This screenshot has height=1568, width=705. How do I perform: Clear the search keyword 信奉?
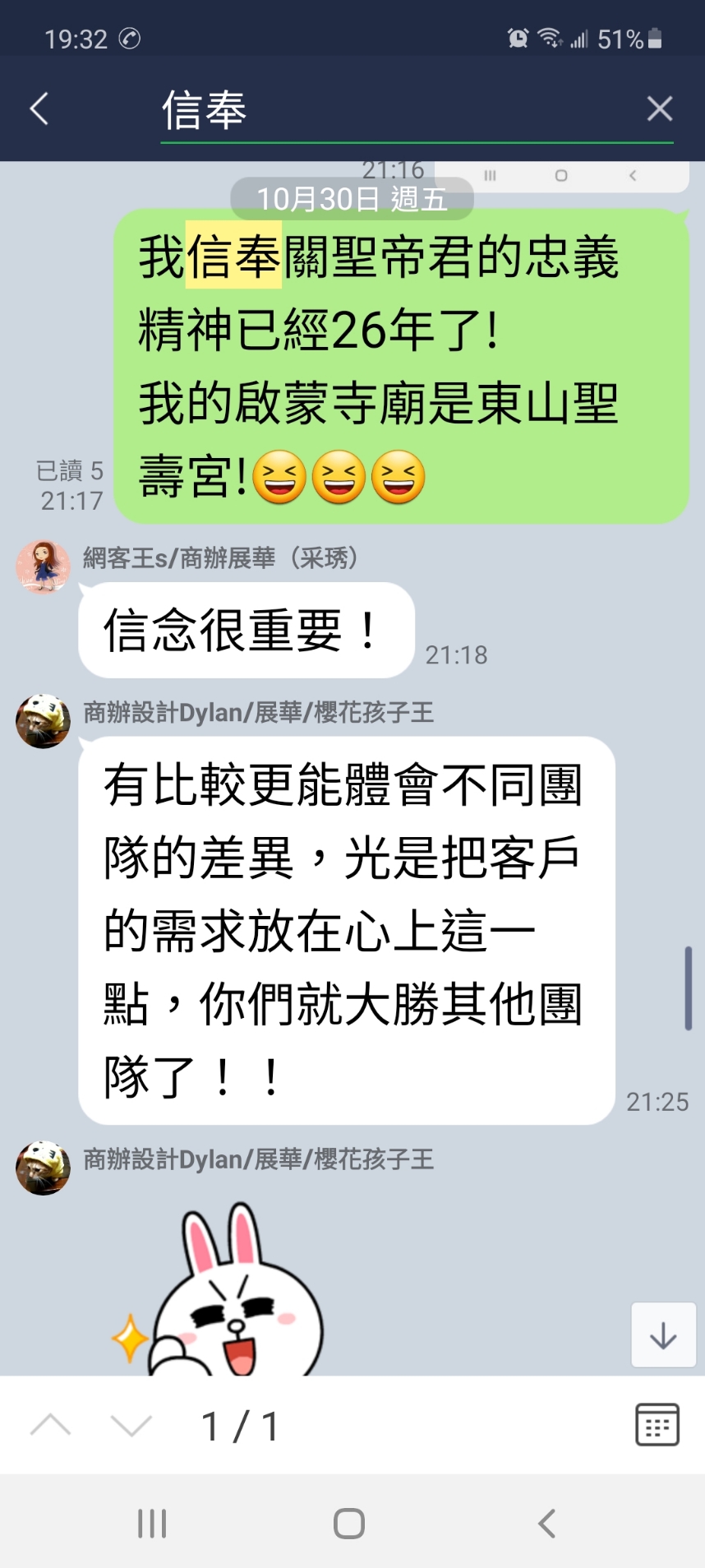coord(659,109)
